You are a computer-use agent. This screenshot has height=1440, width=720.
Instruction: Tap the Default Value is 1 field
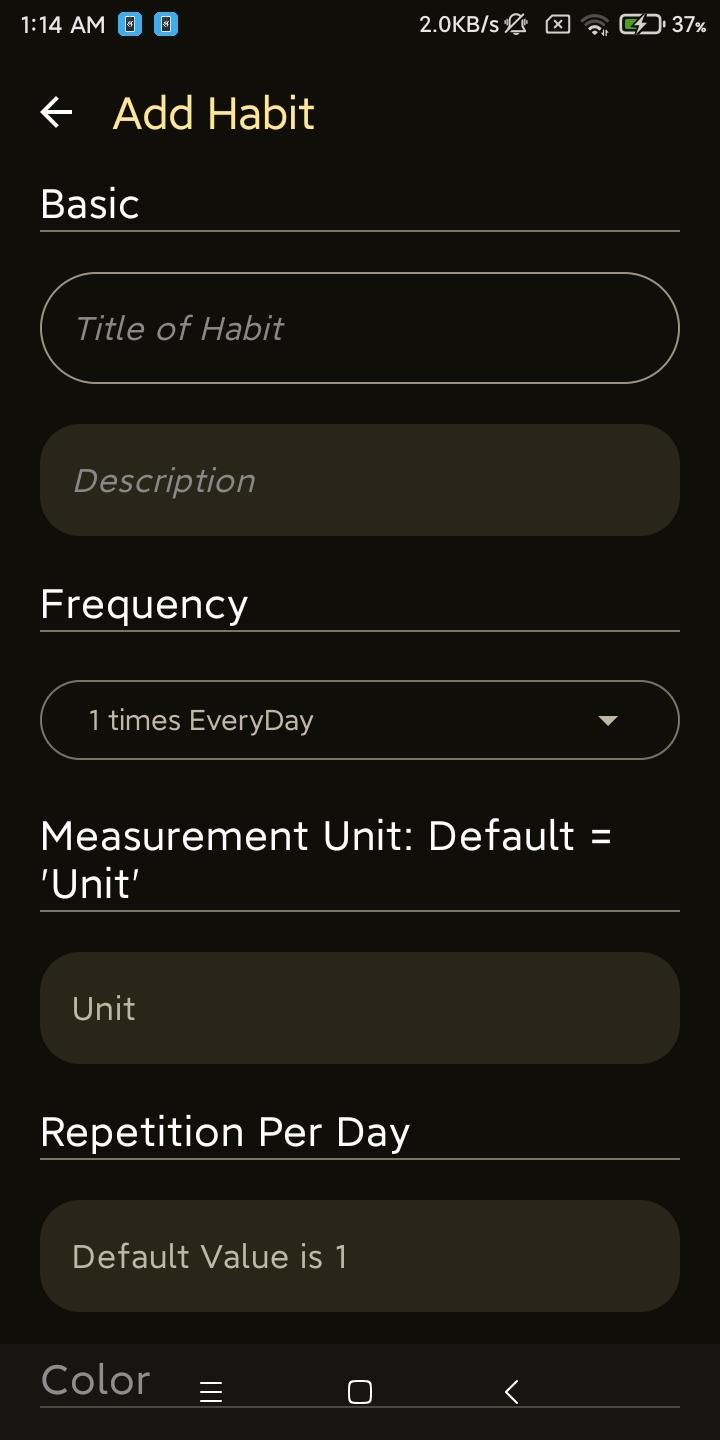point(360,1256)
